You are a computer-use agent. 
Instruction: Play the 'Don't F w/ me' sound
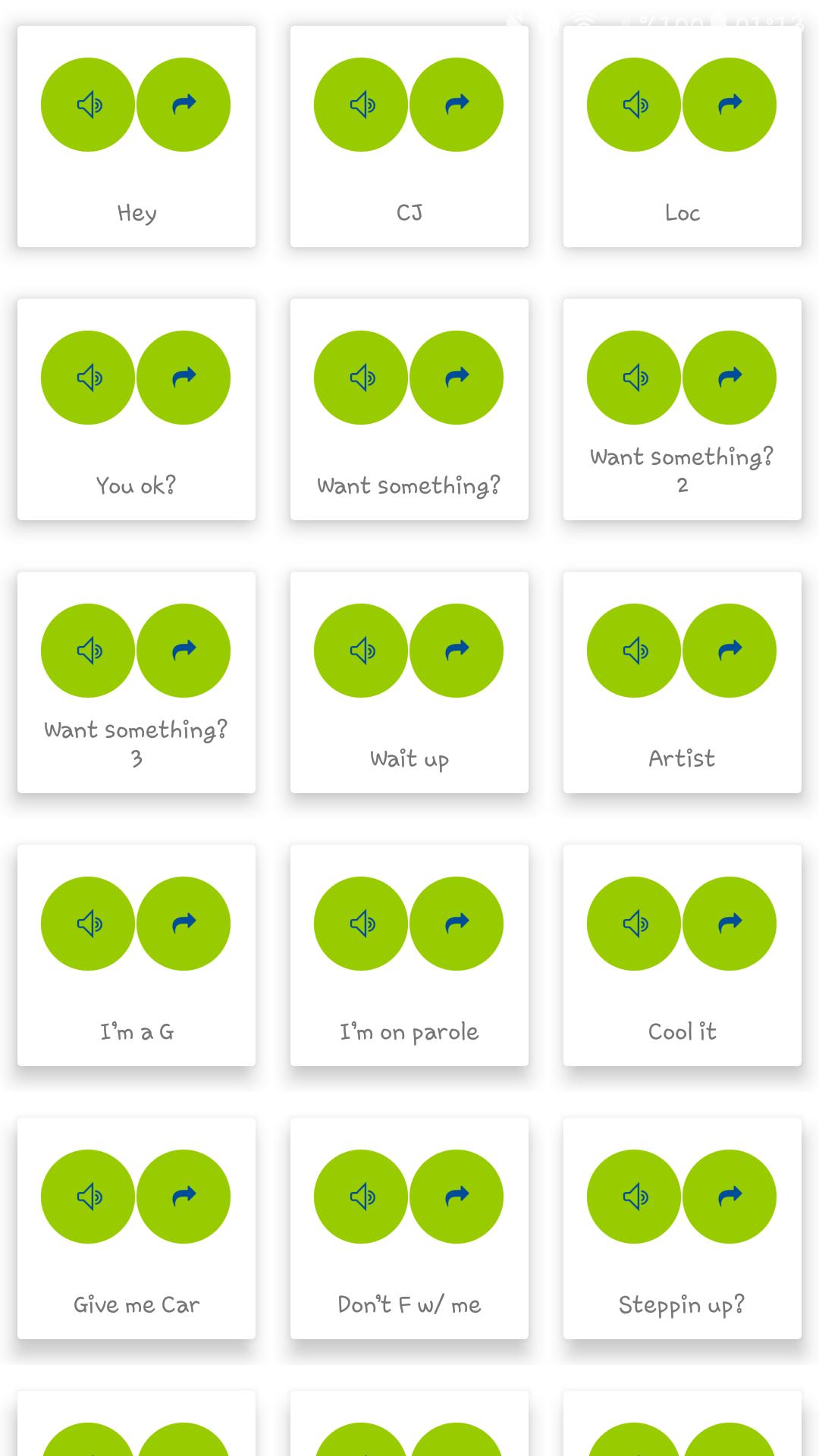pyautogui.click(x=361, y=1197)
